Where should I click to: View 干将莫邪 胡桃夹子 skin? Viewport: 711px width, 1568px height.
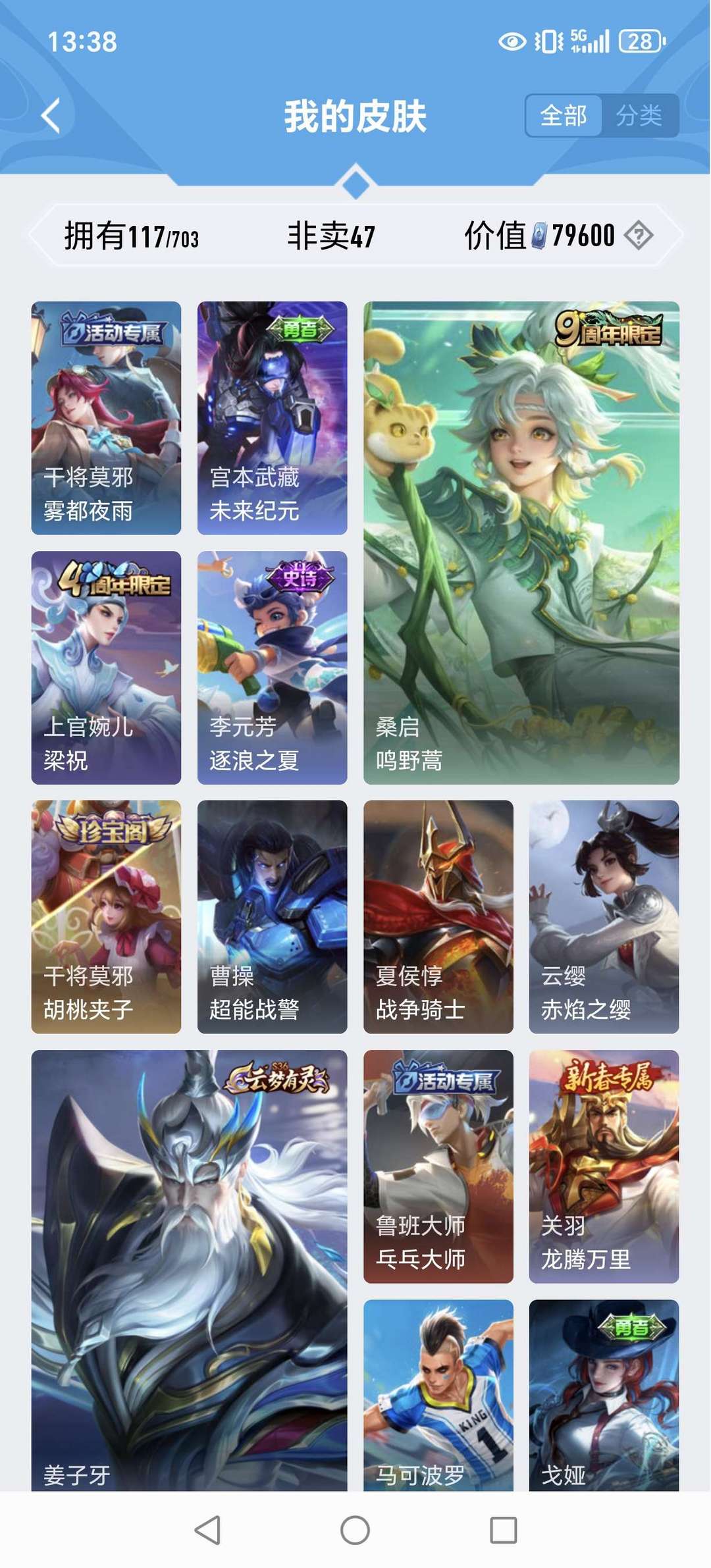click(x=106, y=917)
